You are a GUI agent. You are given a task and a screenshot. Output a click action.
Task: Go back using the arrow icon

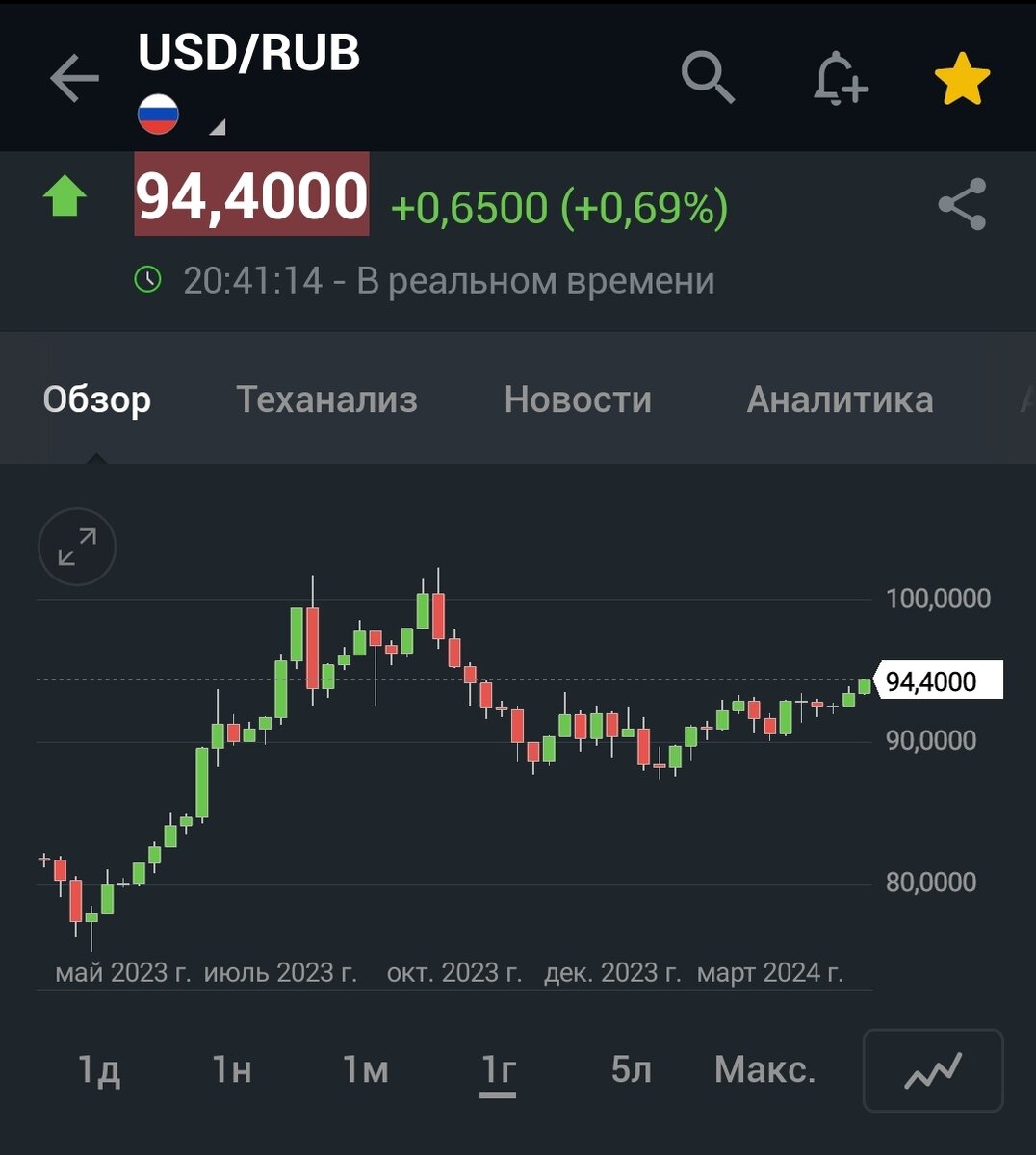pos(75,78)
